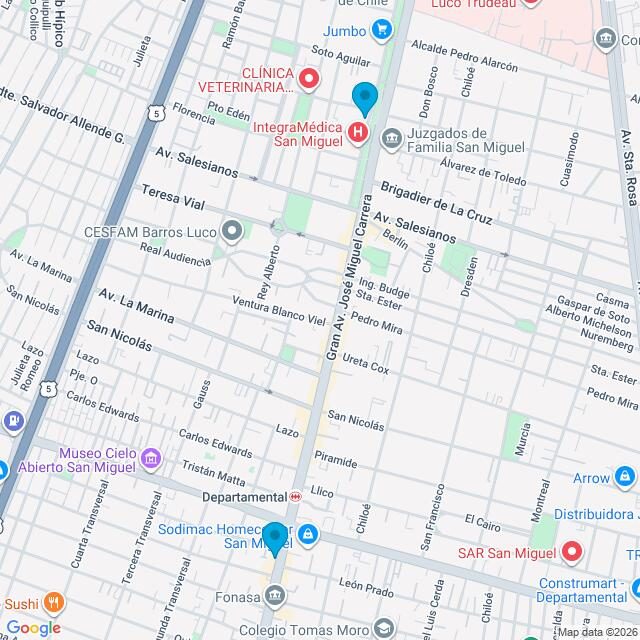Select the Clínica Veterinaria marker
The image size is (640, 640).
point(308,78)
